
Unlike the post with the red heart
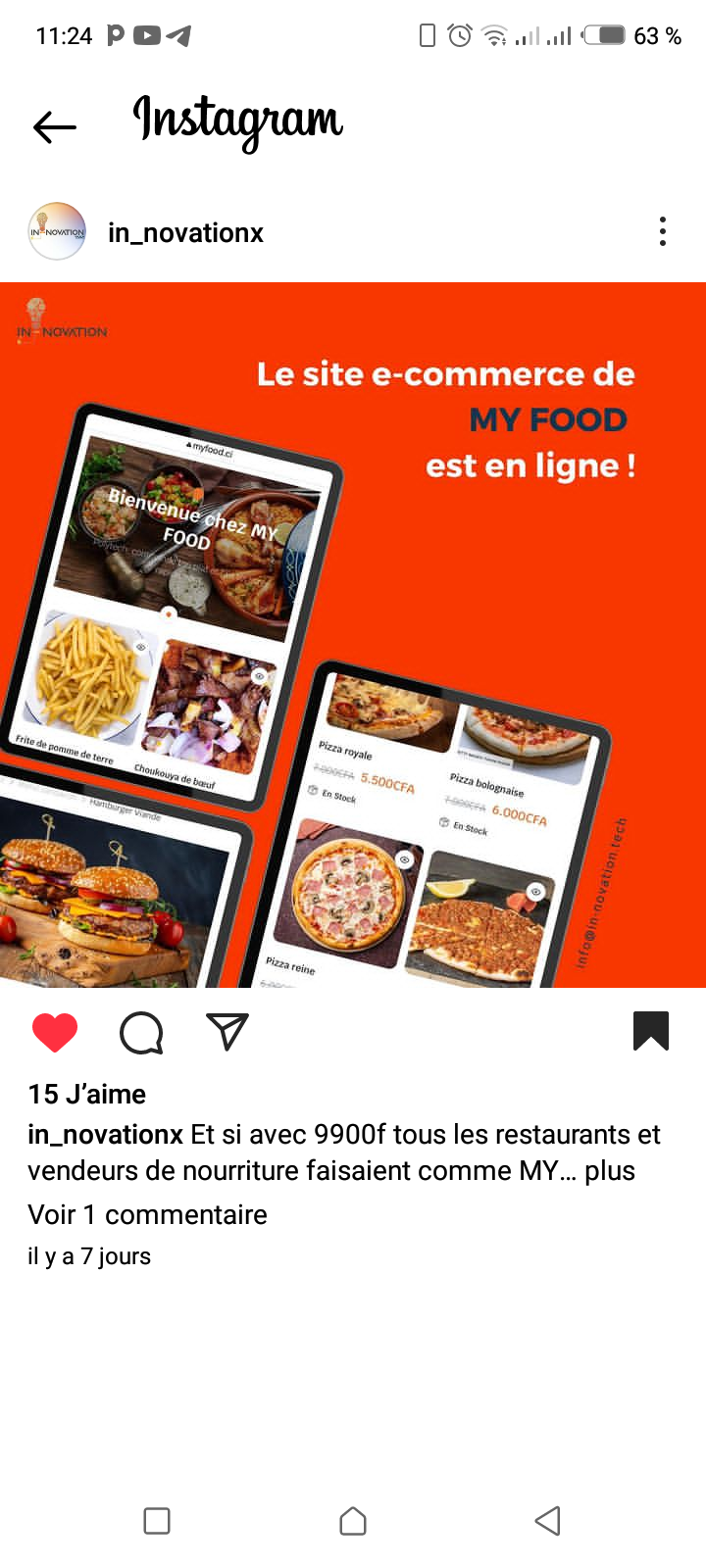click(55, 1032)
